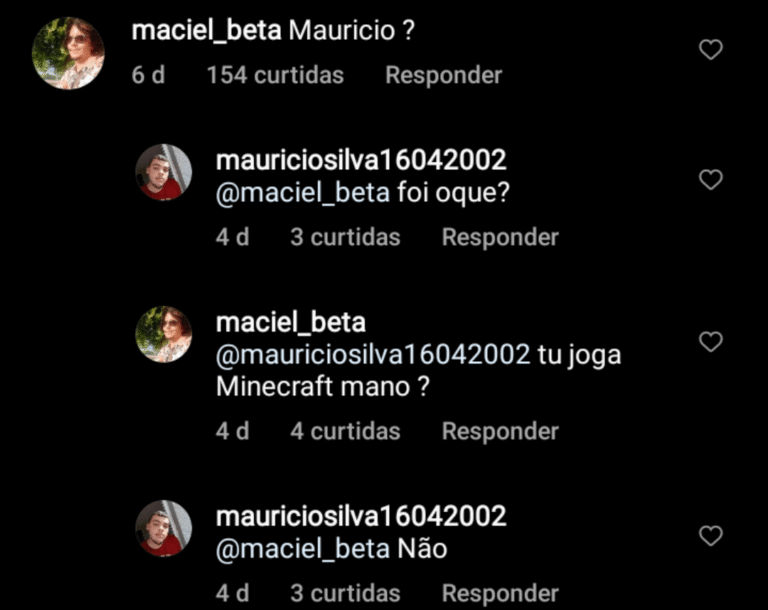768x610 pixels.
Task: Tap Responder below 'tu joga Minecraft mano ?'
Action: (500, 431)
